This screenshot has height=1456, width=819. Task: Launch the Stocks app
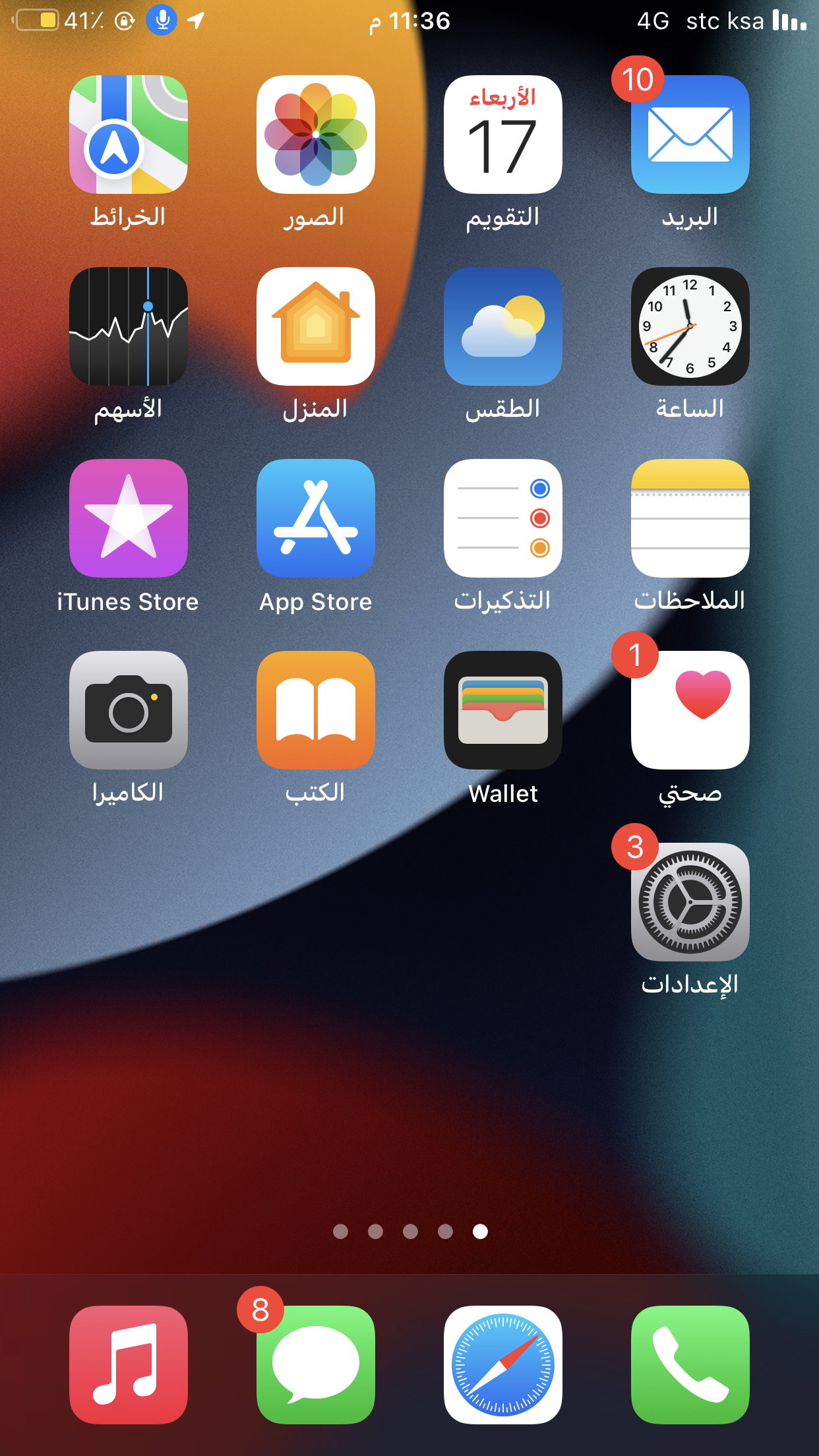click(129, 326)
